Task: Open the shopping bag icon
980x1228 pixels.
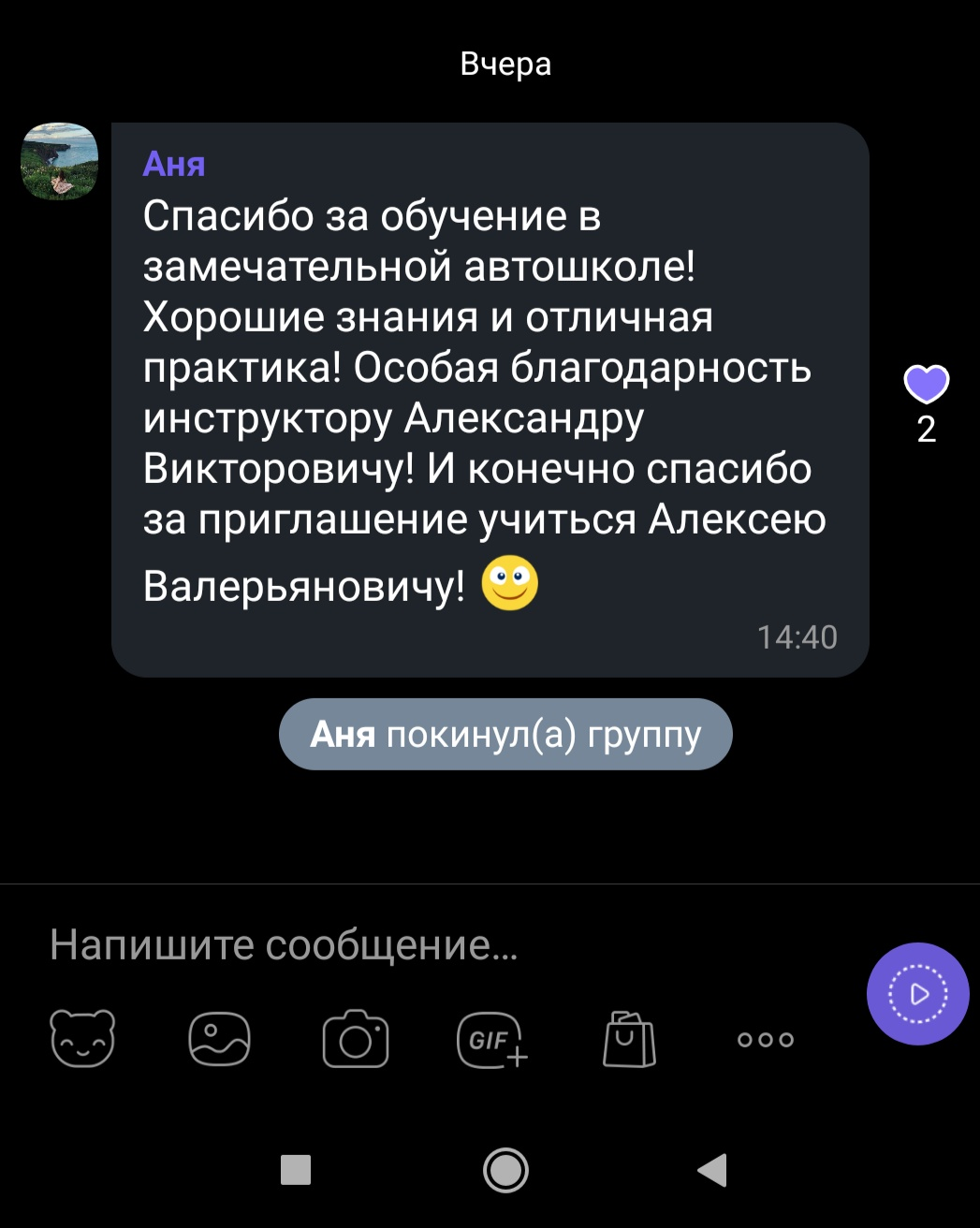Action: (x=629, y=1039)
